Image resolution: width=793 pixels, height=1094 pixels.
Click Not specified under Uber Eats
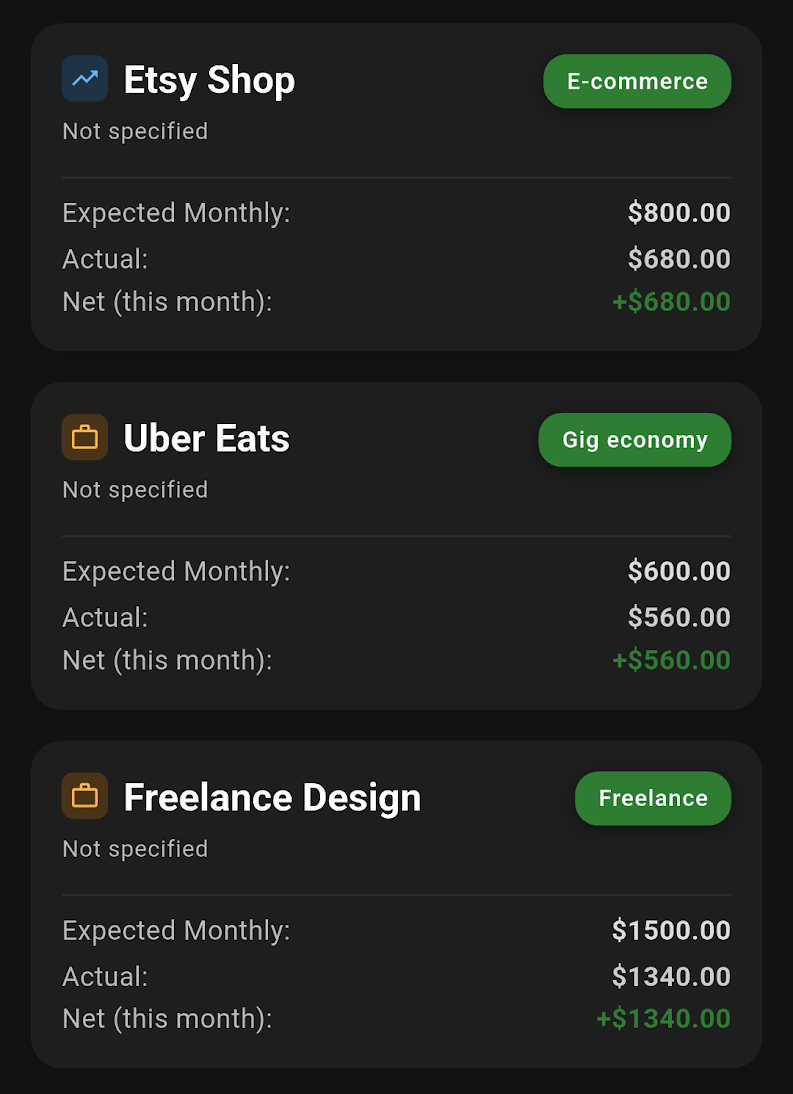[x=134, y=490]
